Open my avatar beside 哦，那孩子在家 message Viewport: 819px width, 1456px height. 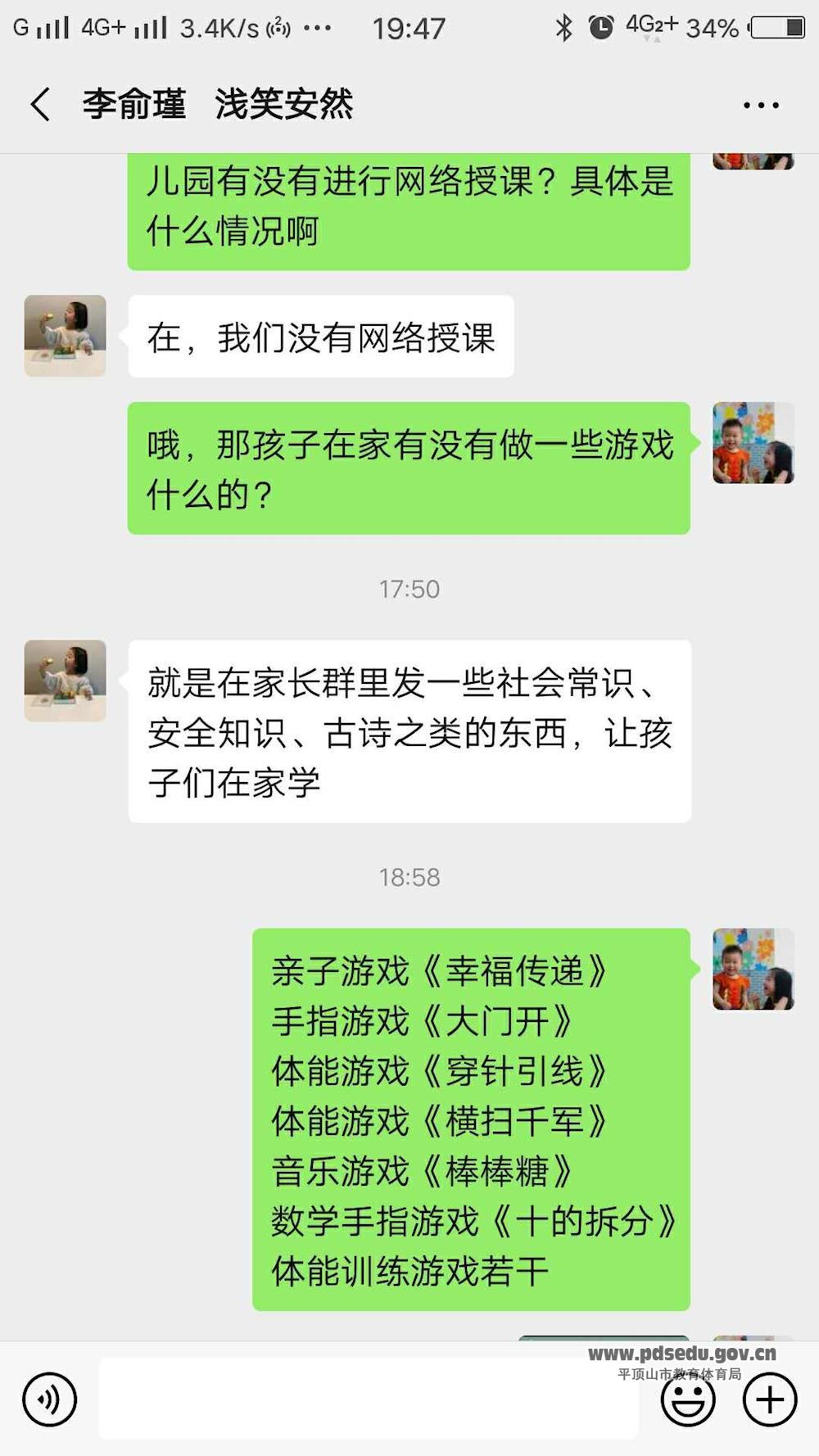click(x=753, y=443)
